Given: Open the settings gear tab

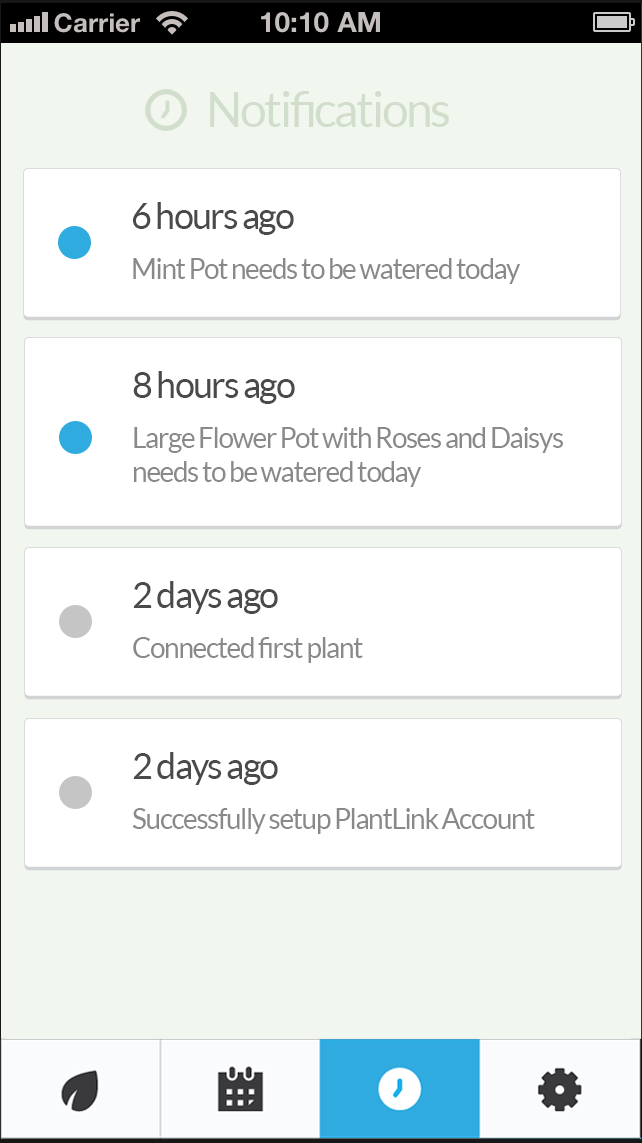Looking at the screenshot, I should click(560, 1089).
